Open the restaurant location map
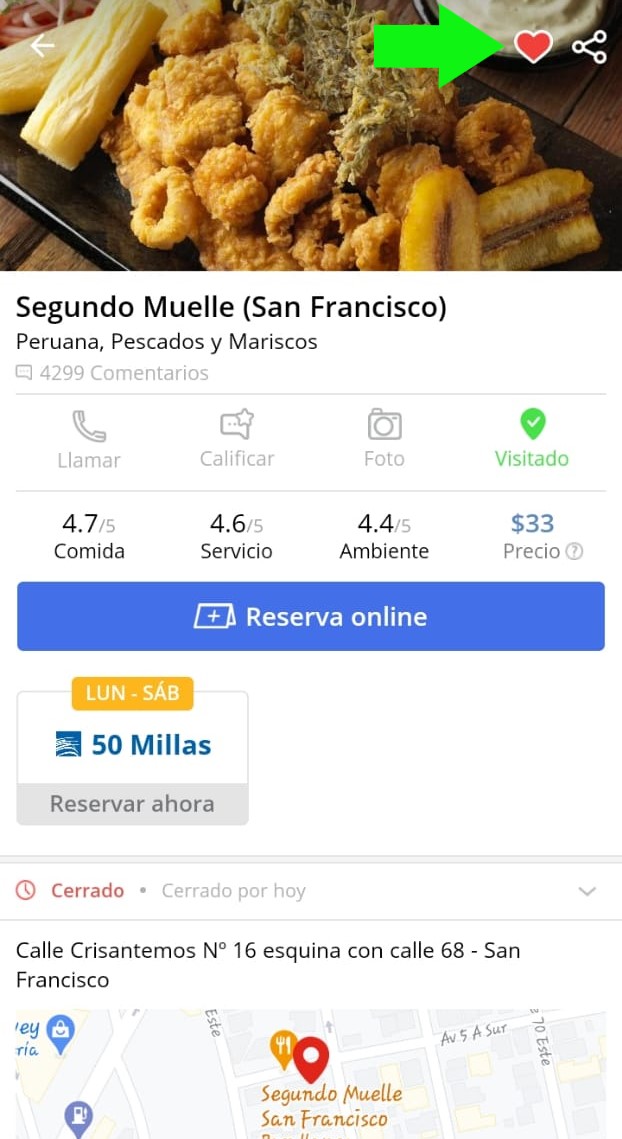Viewport: 622px width, 1139px height. tap(311, 1074)
